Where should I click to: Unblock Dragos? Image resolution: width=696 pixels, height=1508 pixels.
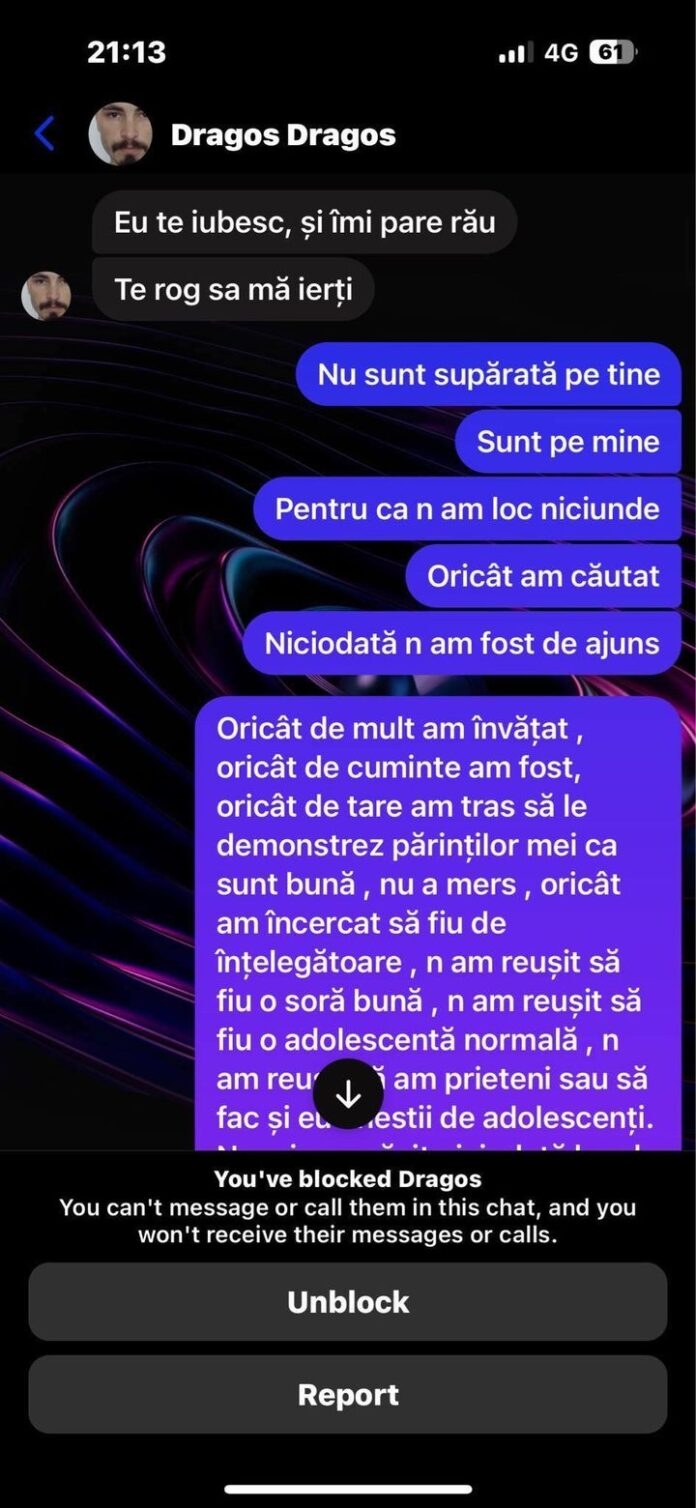point(348,1302)
